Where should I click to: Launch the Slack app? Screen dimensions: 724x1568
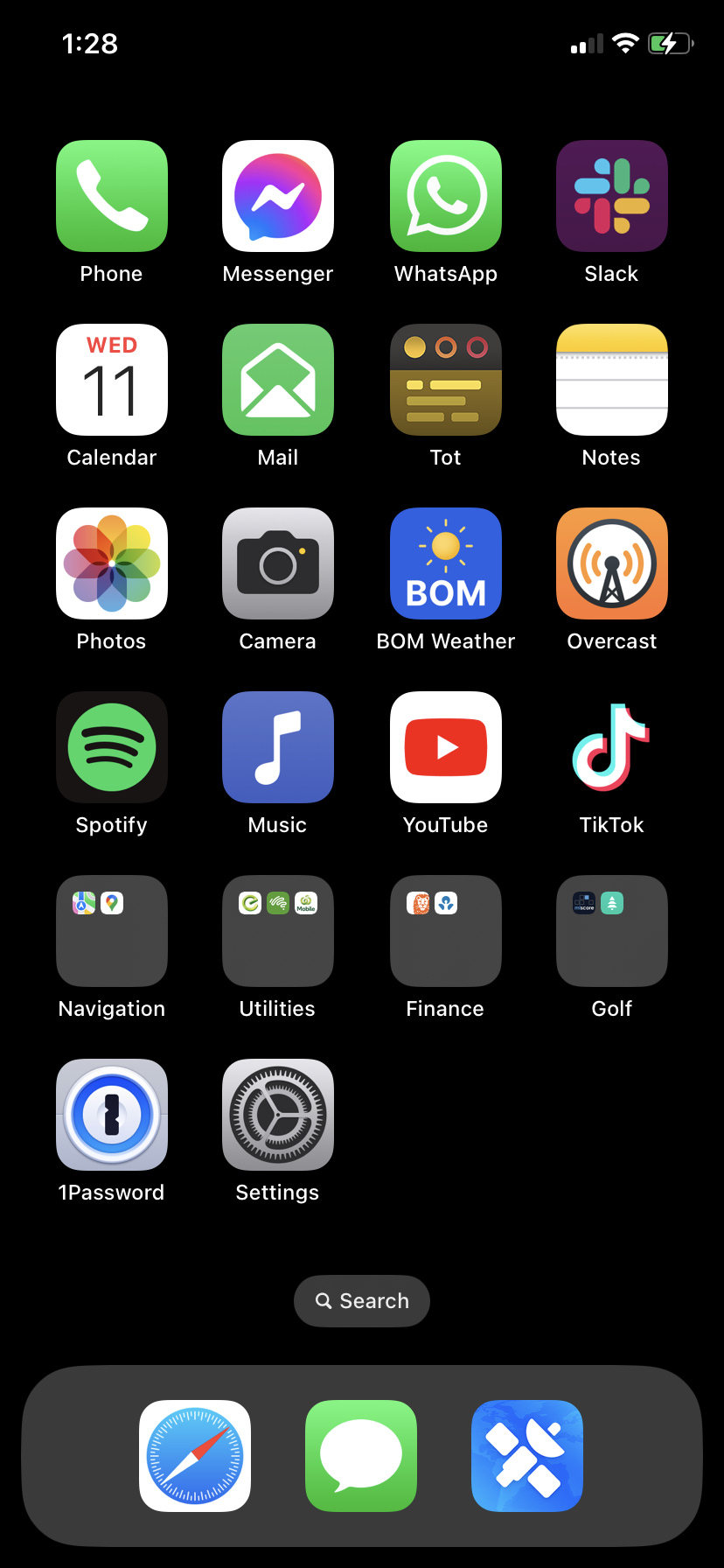[x=612, y=196]
